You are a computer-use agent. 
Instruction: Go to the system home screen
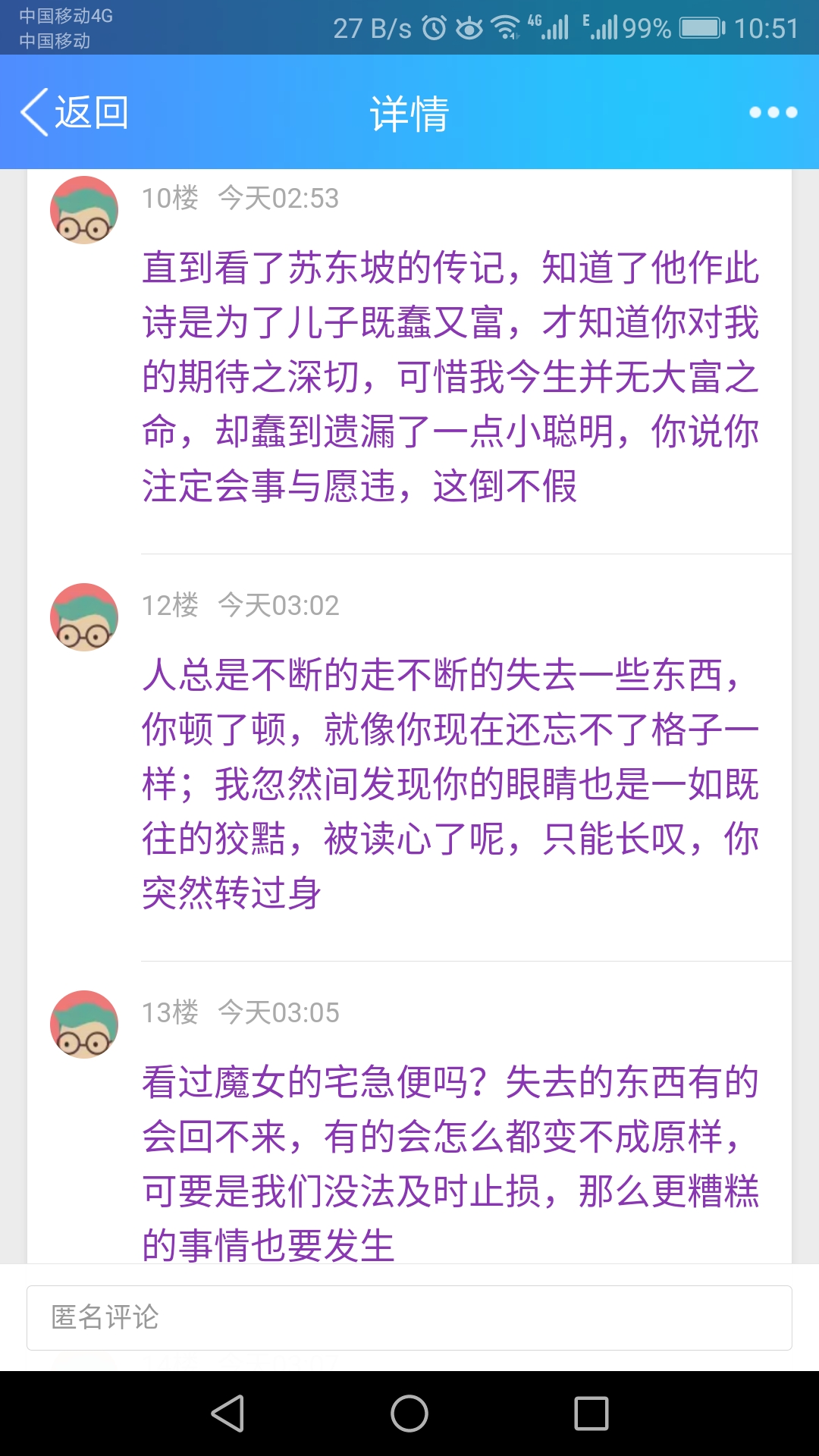pos(409,1414)
